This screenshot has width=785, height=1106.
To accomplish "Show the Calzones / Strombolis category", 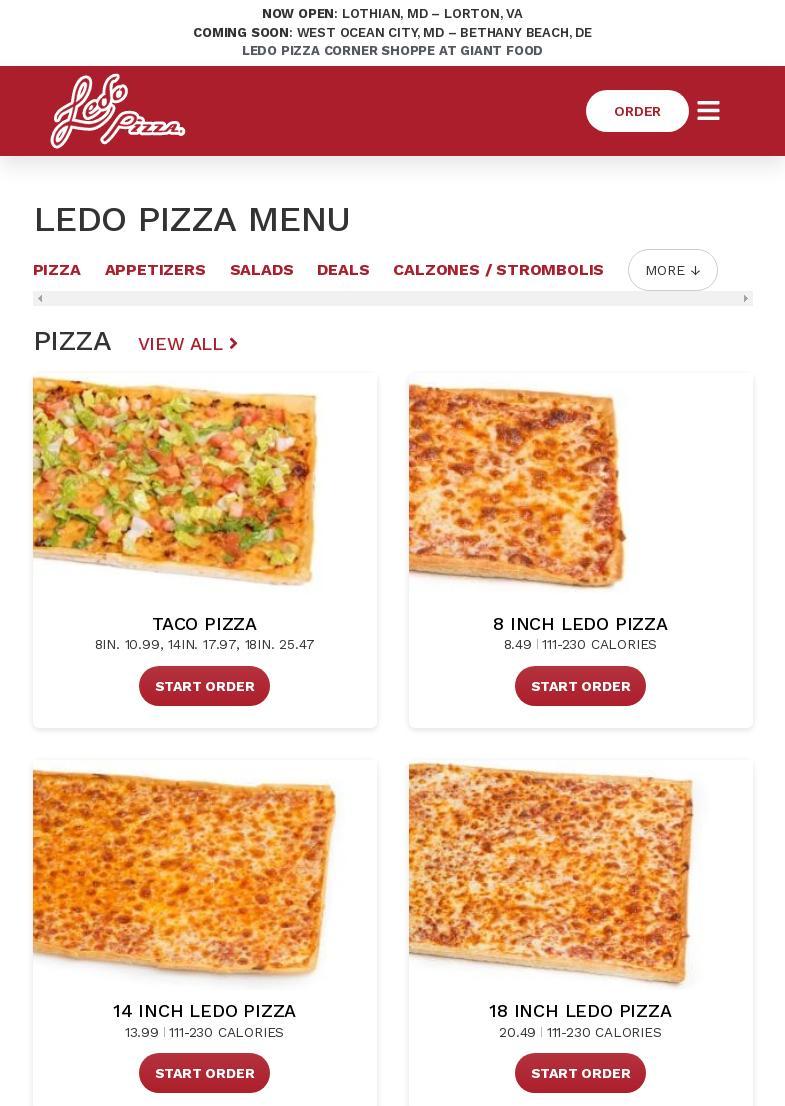I will click(498, 270).
